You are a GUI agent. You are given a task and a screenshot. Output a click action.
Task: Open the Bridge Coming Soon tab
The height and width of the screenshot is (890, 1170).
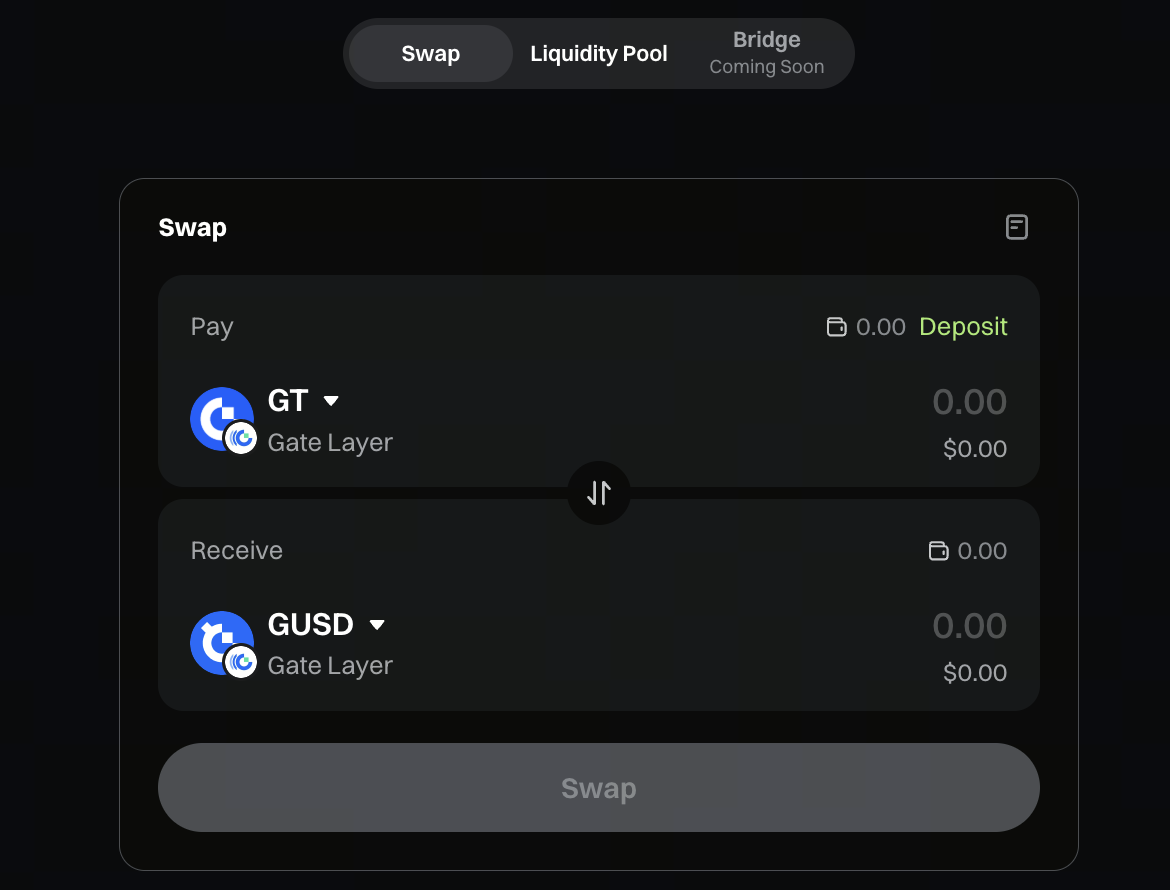coord(766,53)
